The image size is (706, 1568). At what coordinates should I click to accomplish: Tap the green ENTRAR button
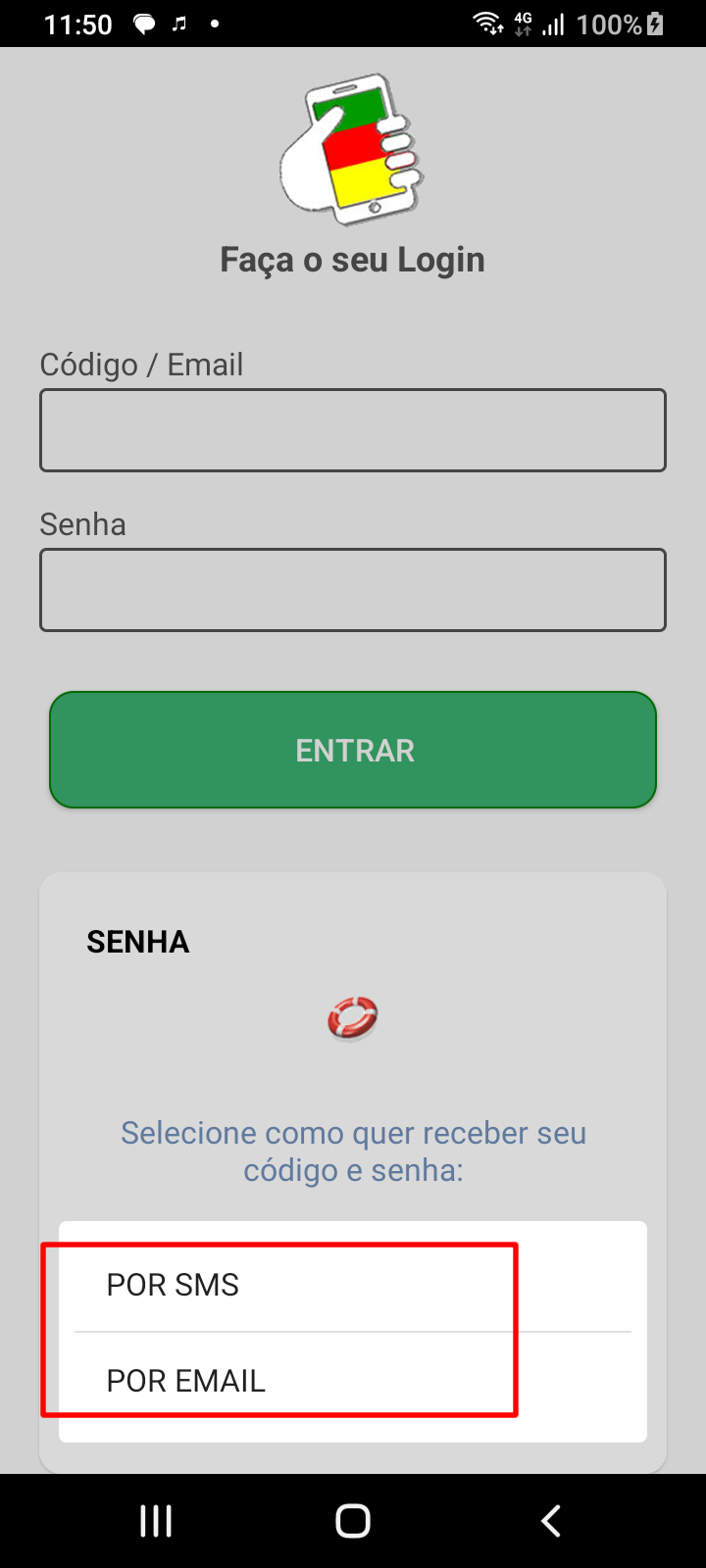pos(353,750)
